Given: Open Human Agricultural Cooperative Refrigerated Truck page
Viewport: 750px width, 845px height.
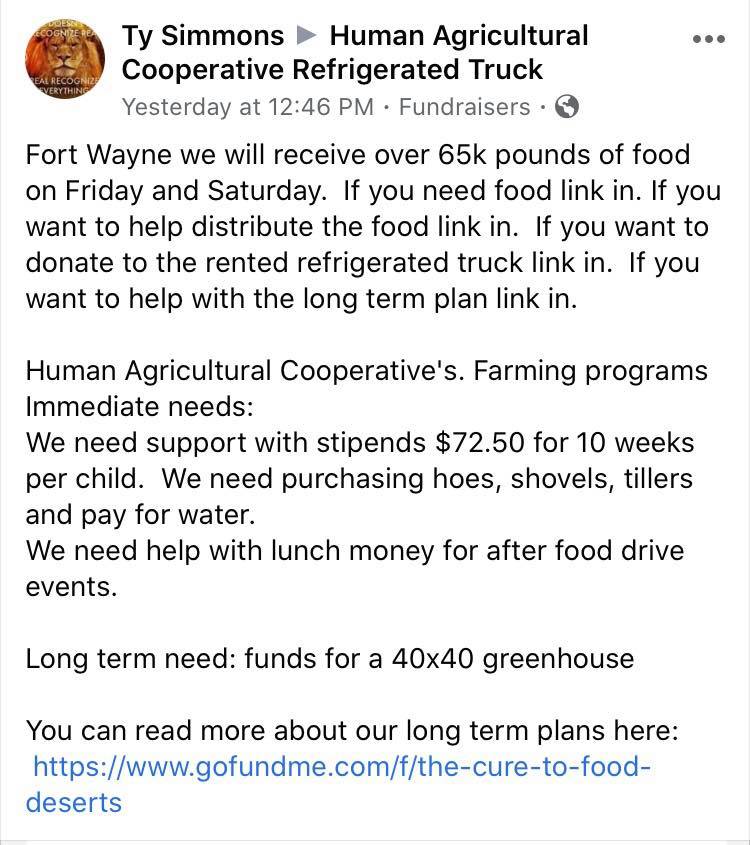Looking at the screenshot, I should point(356,52).
